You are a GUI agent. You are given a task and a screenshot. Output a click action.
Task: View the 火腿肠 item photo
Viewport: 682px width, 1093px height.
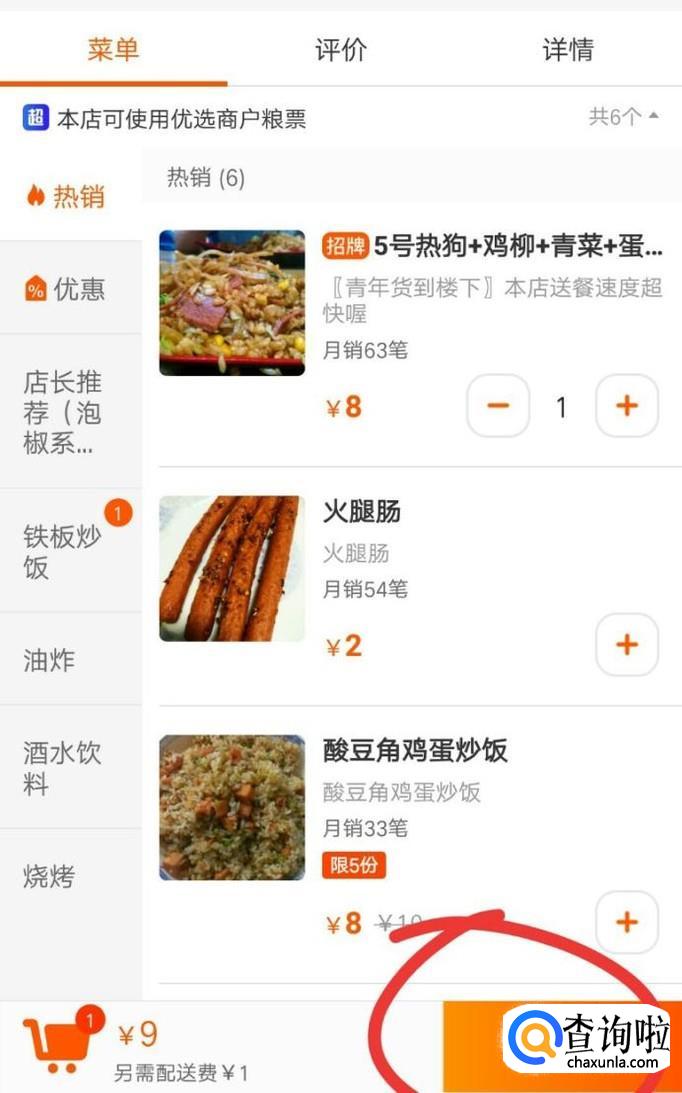[232, 568]
